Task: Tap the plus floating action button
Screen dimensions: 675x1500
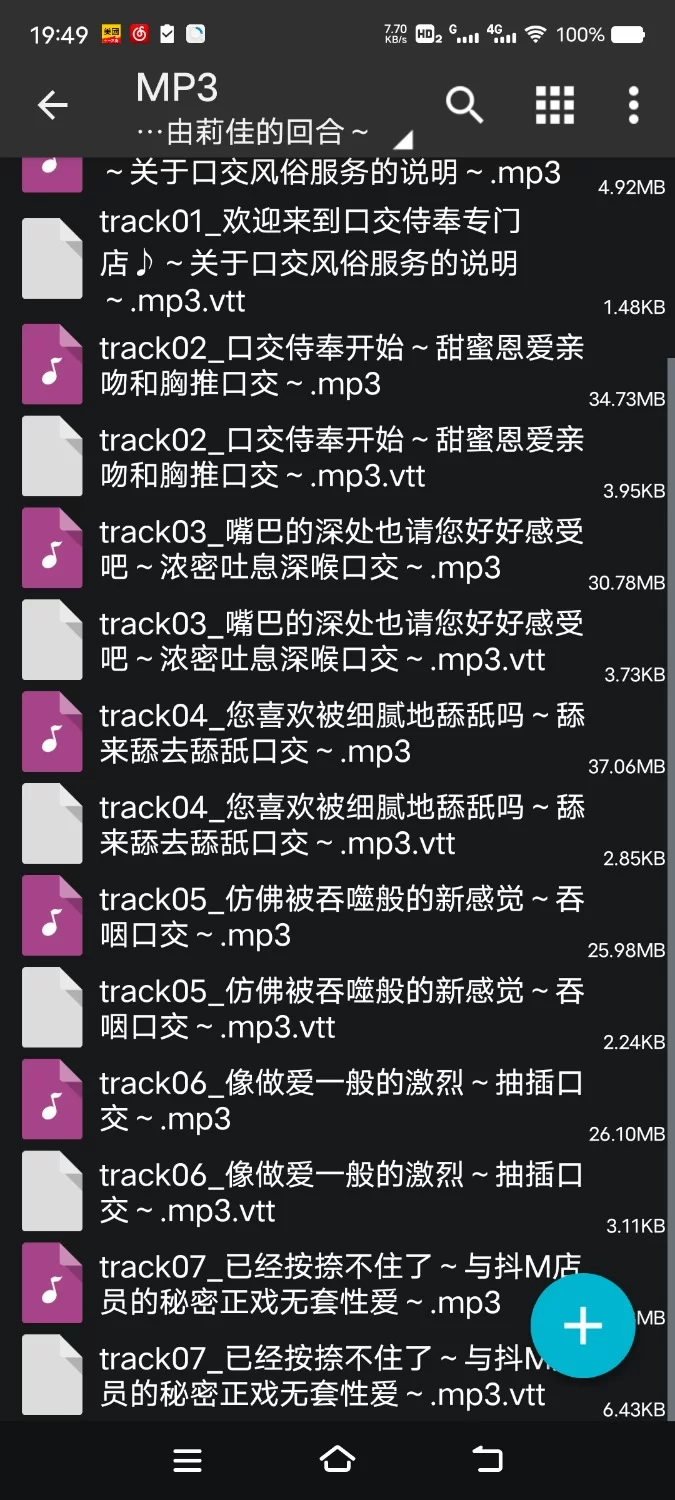Action: pos(583,1326)
